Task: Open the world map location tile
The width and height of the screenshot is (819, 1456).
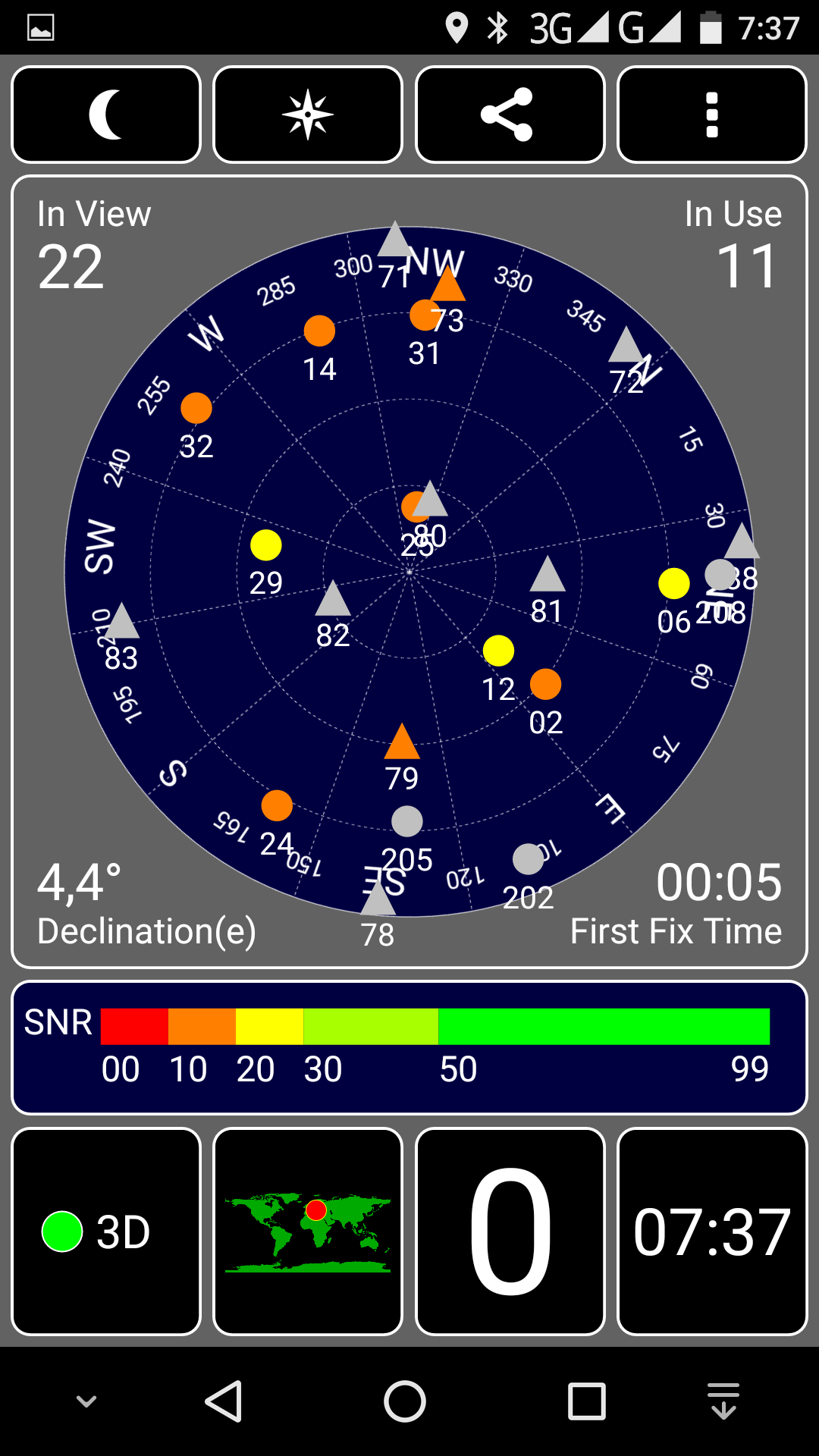Action: coord(308,1232)
